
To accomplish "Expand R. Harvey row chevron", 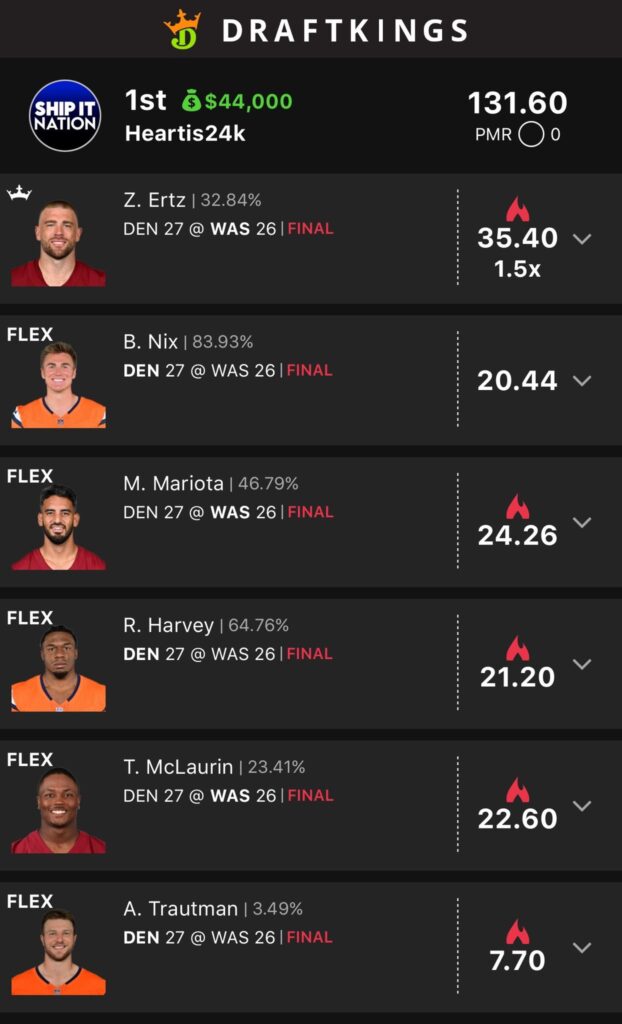I will tap(582, 665).
